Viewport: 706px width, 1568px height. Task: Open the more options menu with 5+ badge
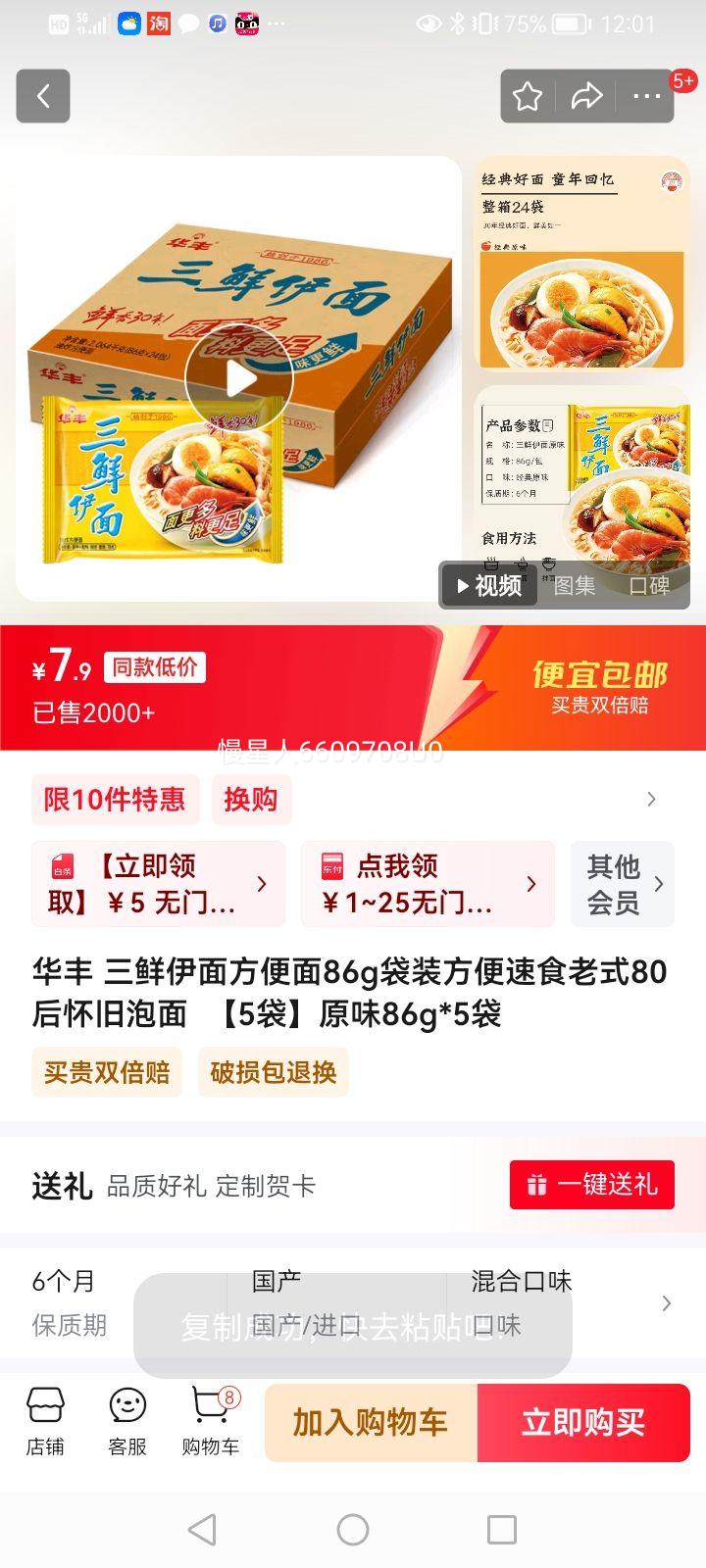[645, 96]
